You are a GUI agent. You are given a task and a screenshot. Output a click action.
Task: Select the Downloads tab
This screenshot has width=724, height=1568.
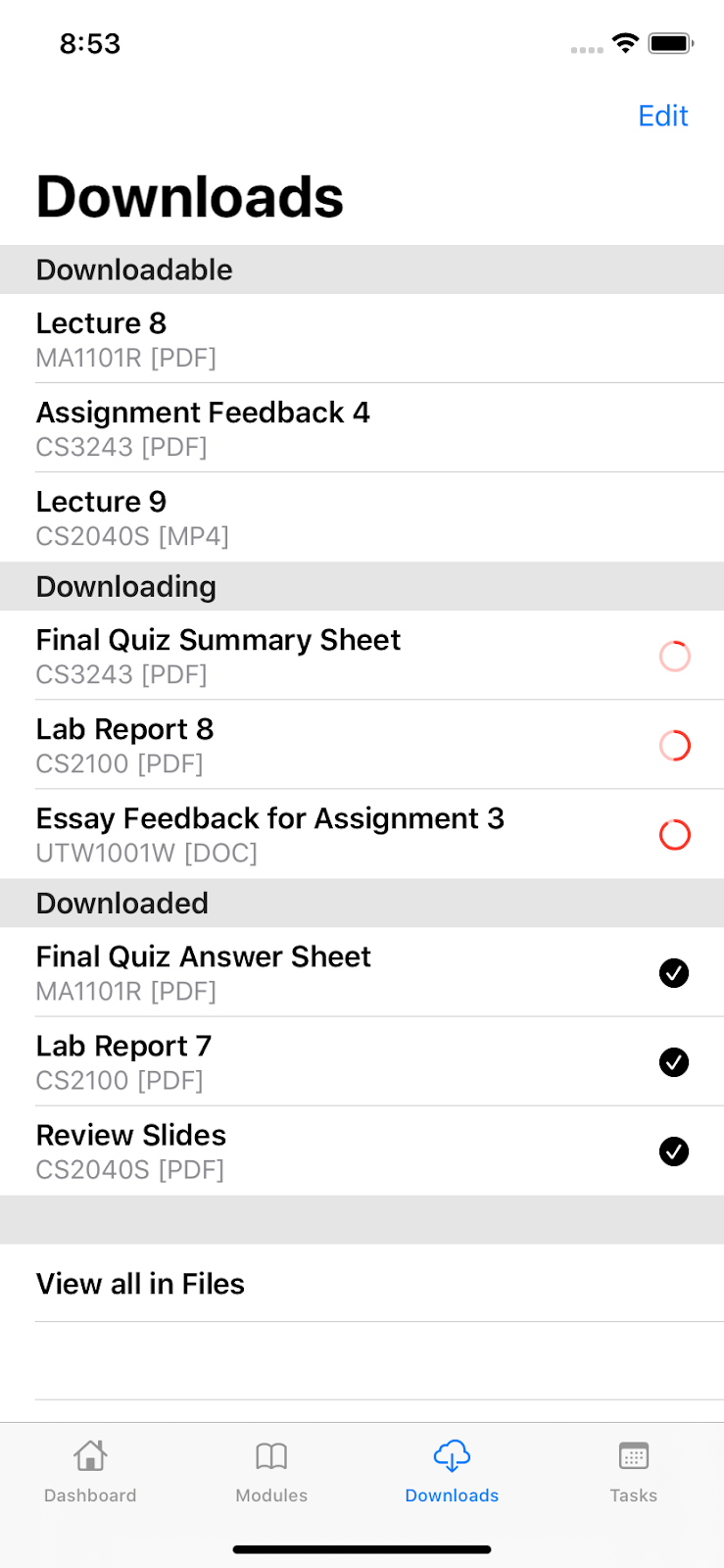click(x=452, y=1471)
